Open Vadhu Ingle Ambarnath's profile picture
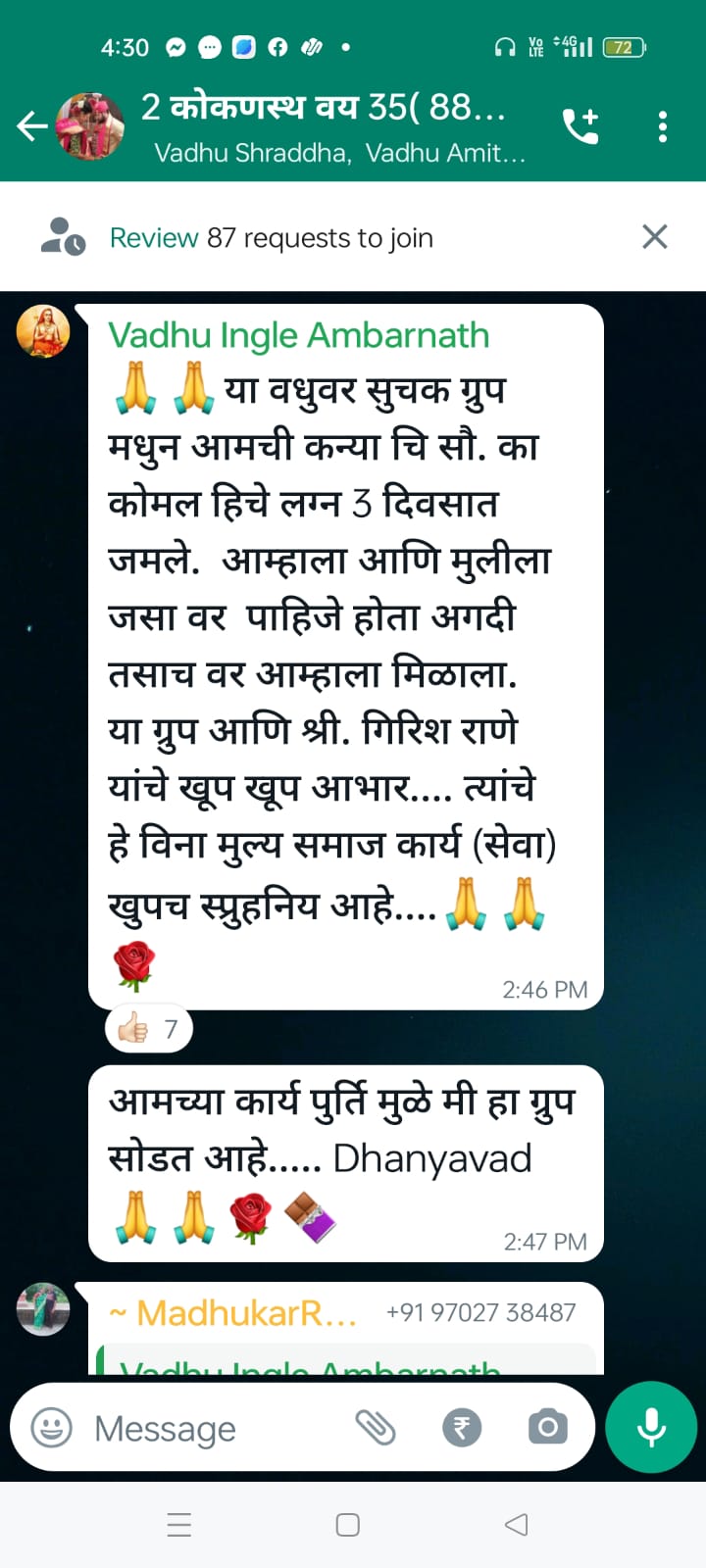The height and width of the screenshot is (1568, 706). [x=43, y=331]
